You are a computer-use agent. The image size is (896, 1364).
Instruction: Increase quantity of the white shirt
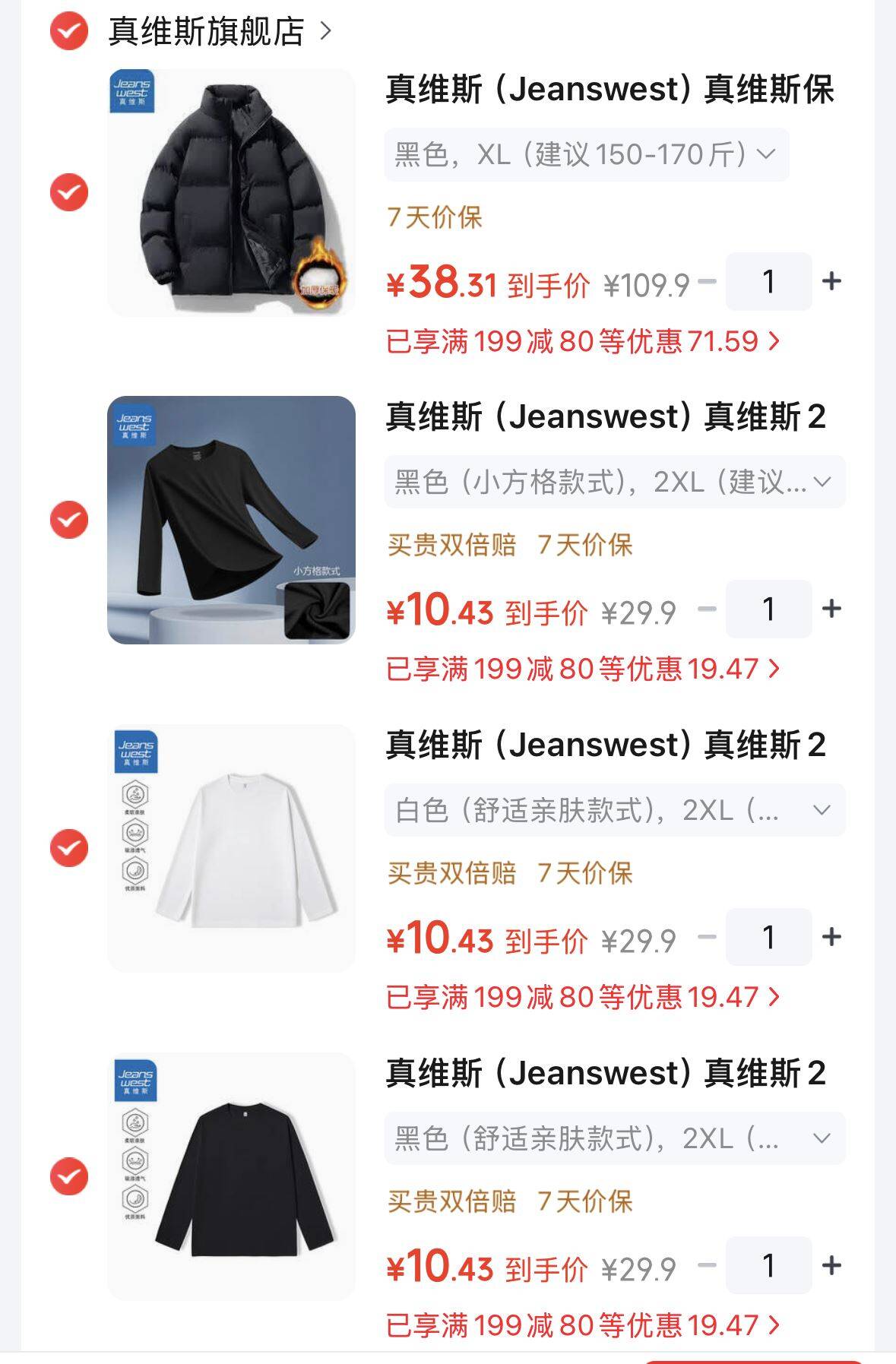click(x=831, y=937)
